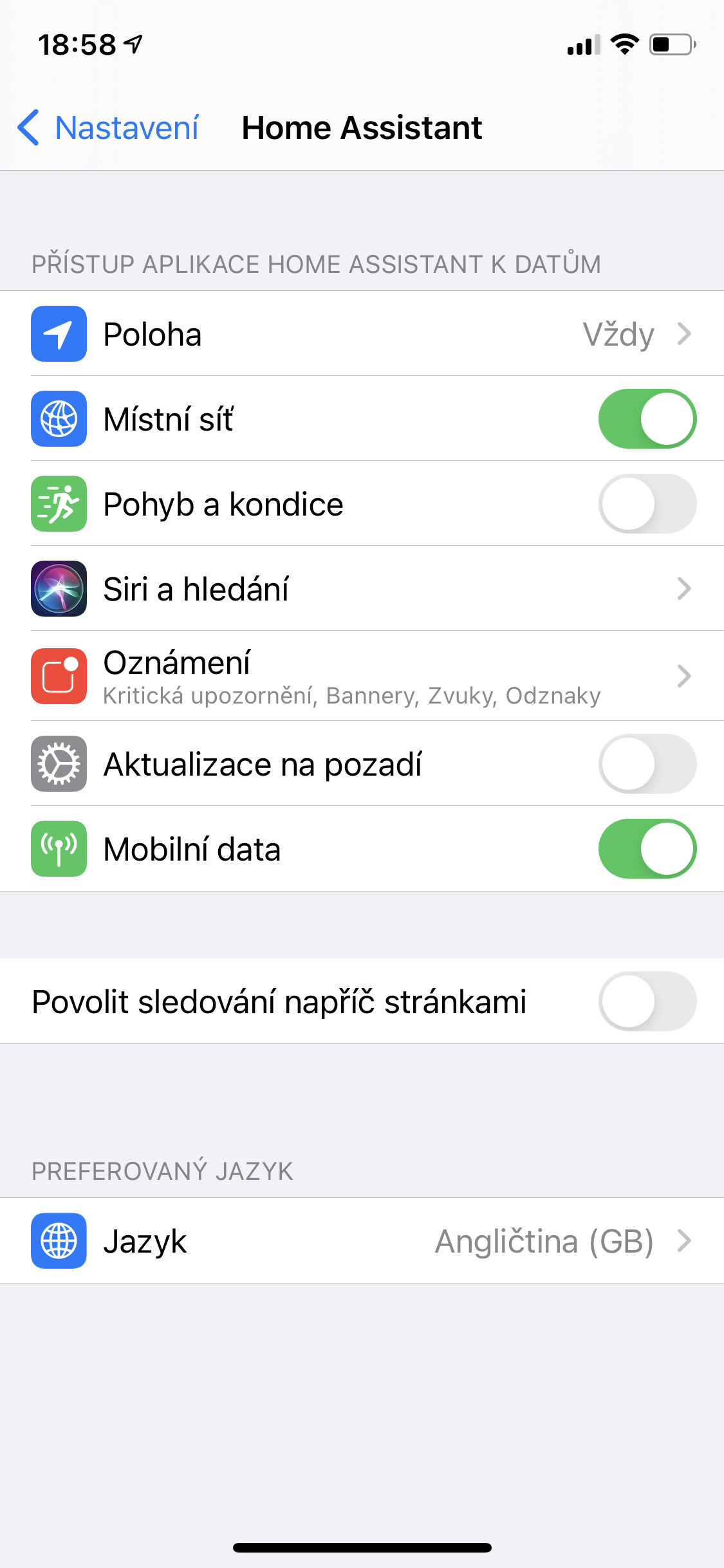Tap the Vždy value next to Poloha
The height and width of the screenshot is (1568, 724).
(620, 334)
